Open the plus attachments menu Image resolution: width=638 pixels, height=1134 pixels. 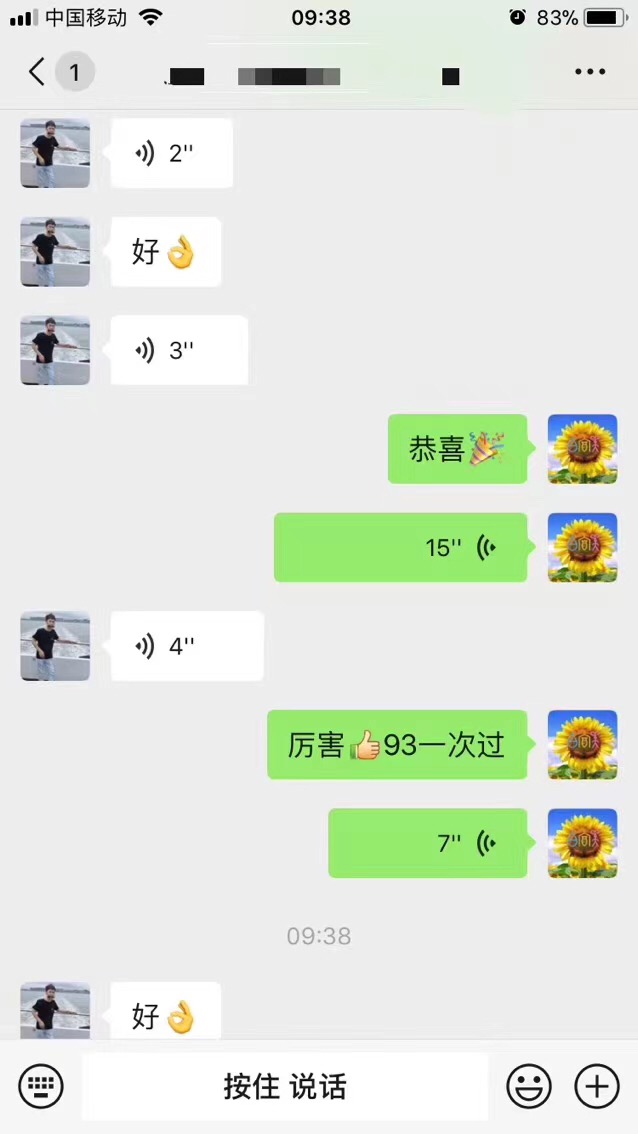[596, 1086]
